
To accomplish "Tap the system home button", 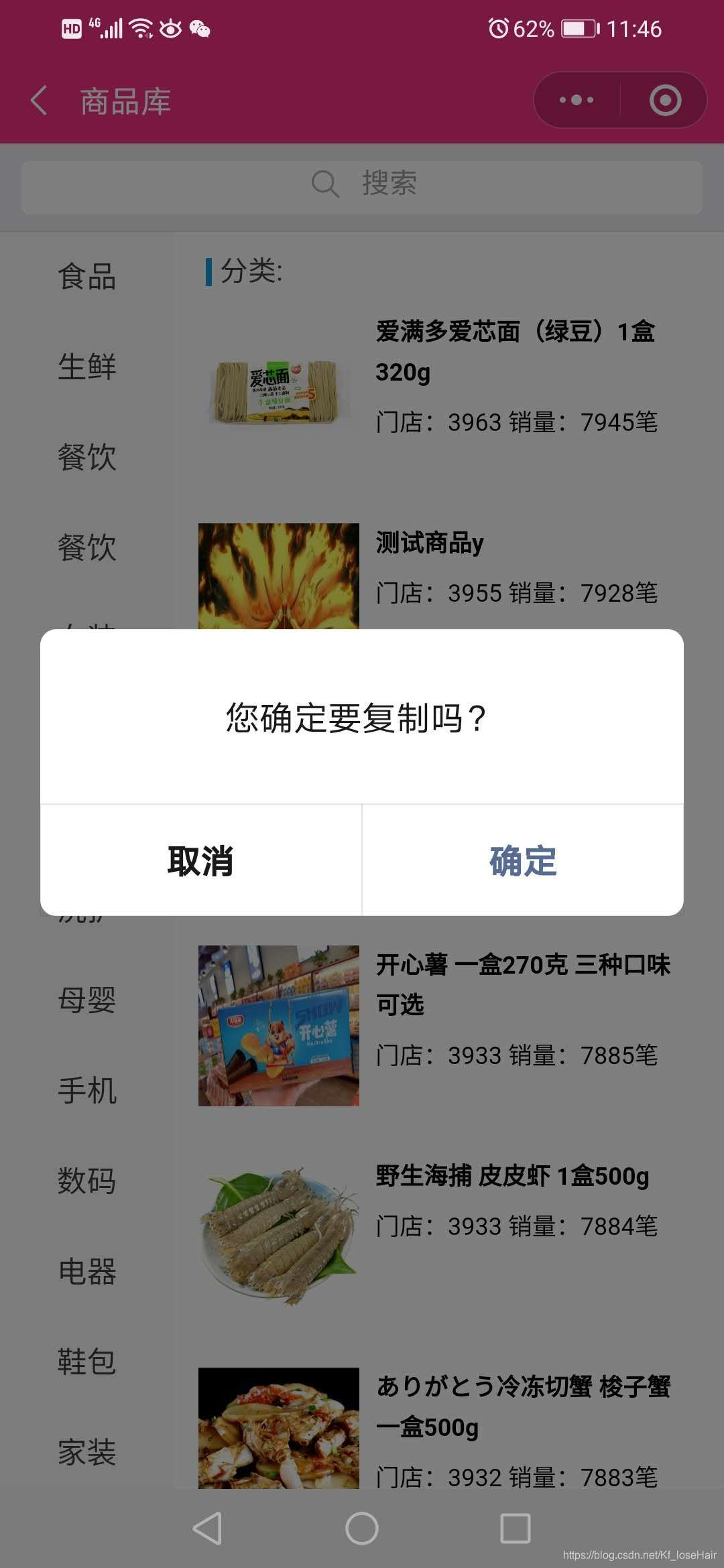I will point(362,1528).
